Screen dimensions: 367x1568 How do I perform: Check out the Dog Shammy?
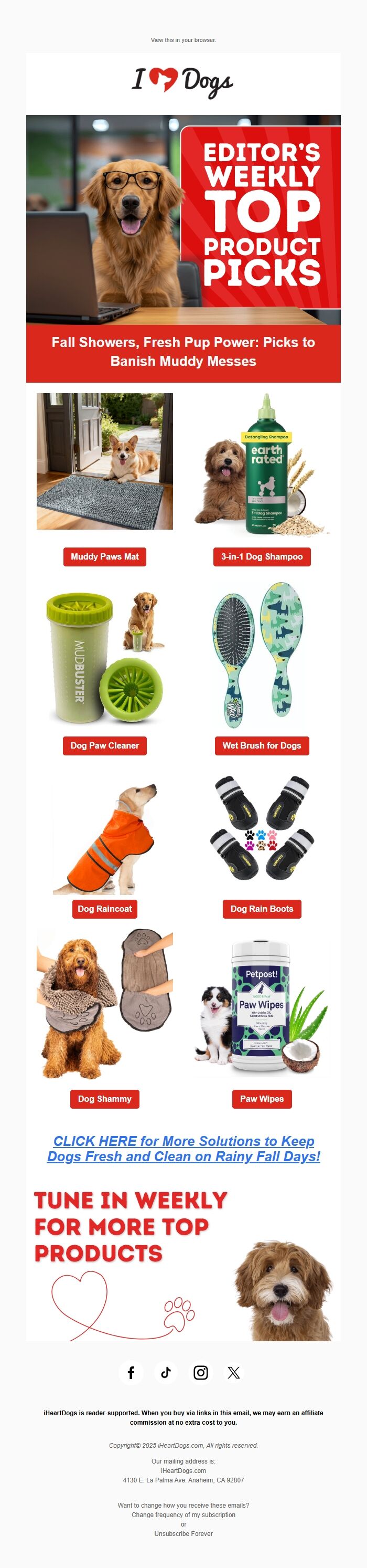pyautogui.click(x=104, y=1099)
